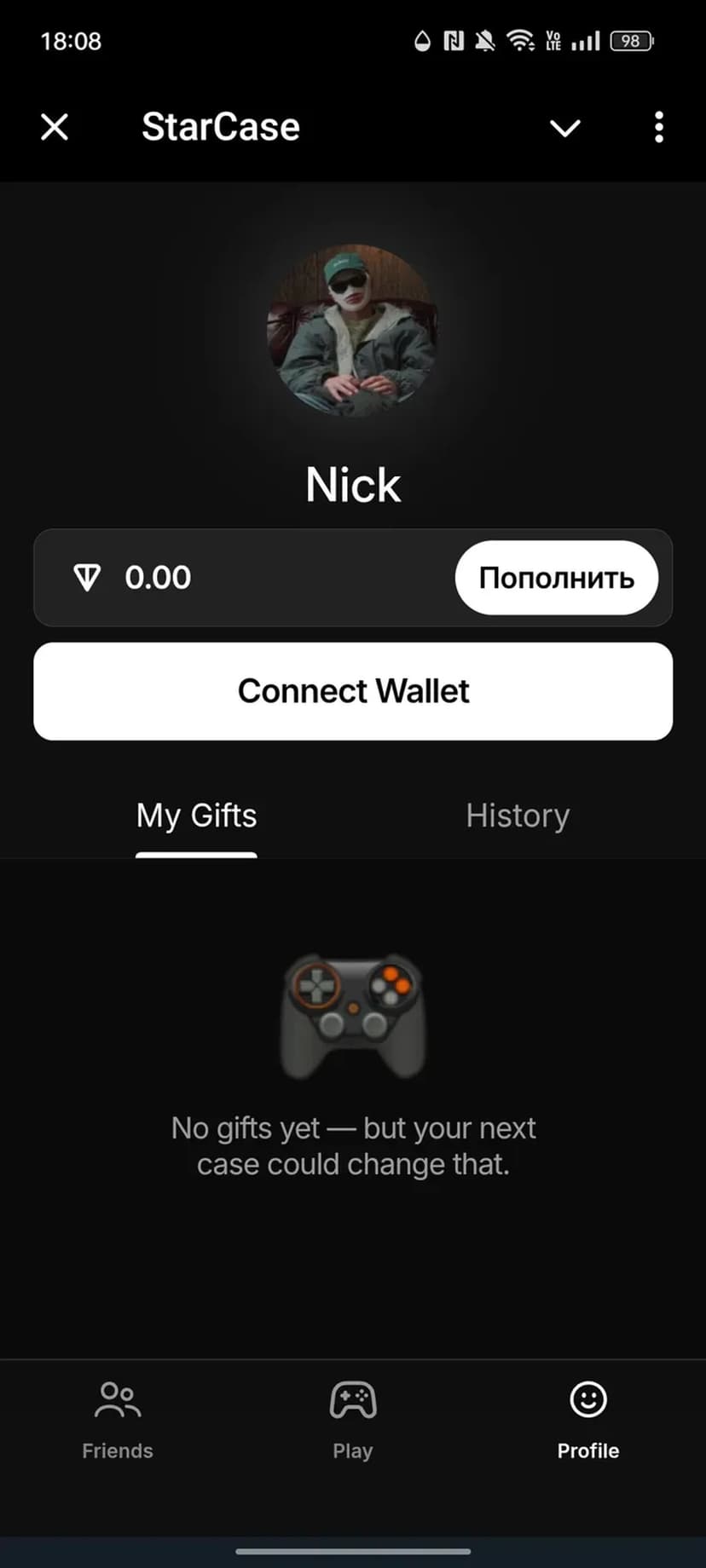
Task: Close the StarCase mini app
Action: point(55,128)
